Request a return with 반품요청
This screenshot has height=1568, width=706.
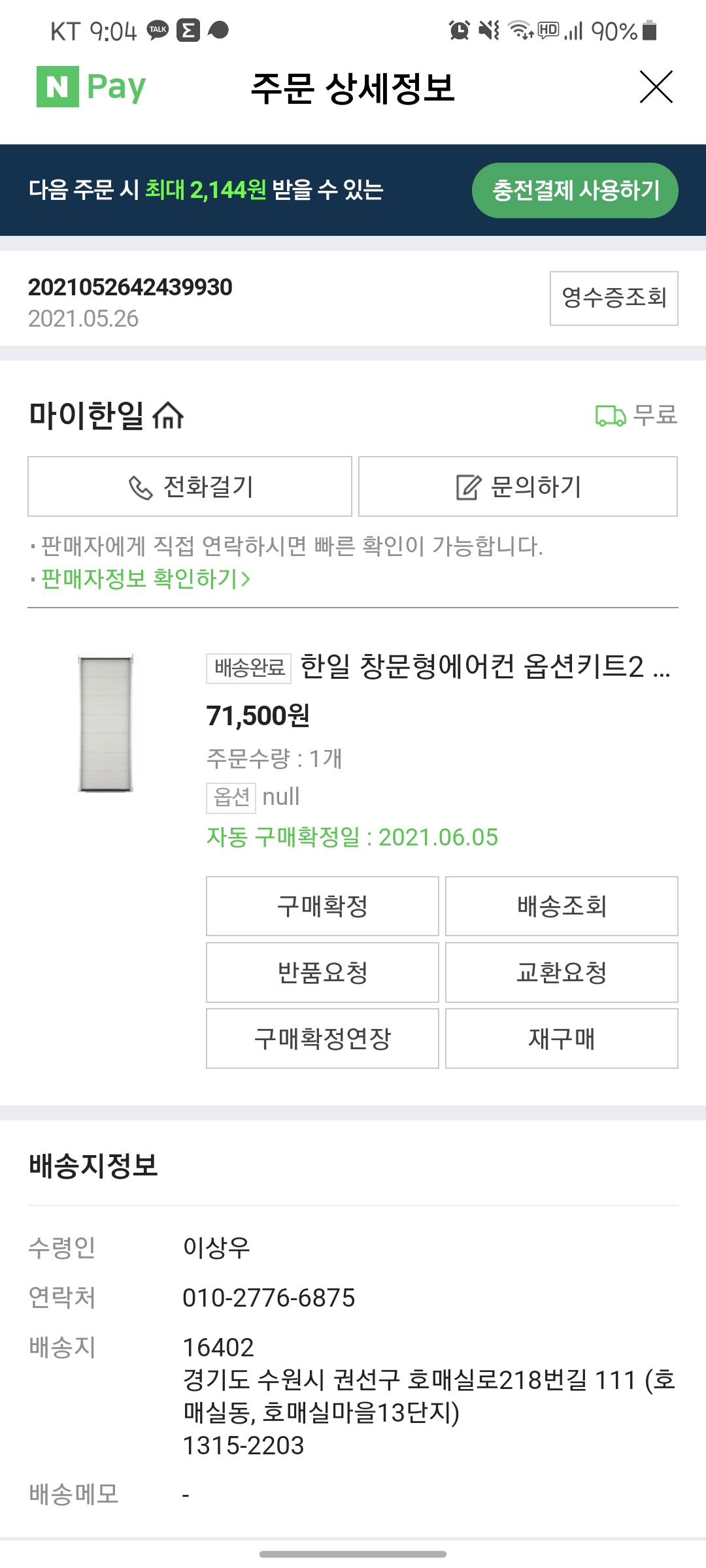coord(322,972)
